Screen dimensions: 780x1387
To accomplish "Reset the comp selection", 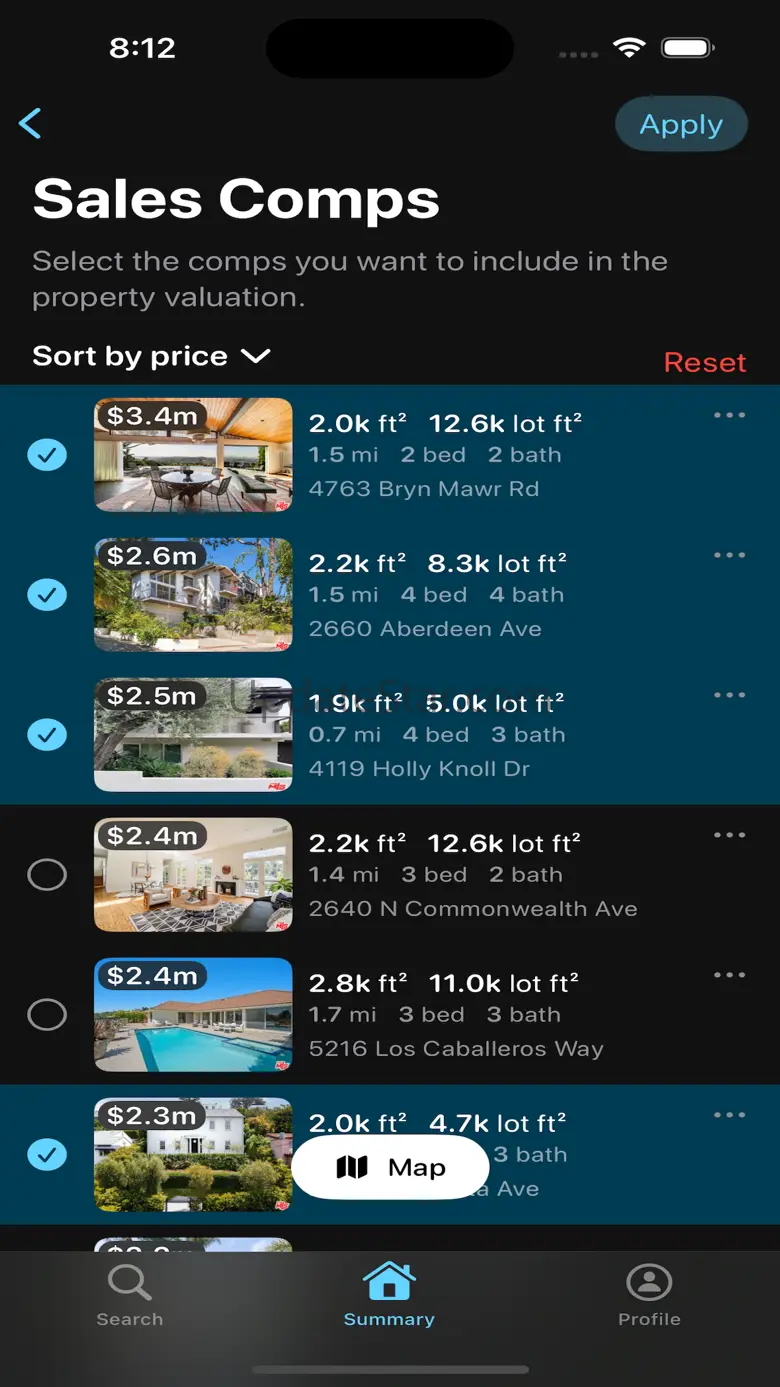I will (705, 362).
